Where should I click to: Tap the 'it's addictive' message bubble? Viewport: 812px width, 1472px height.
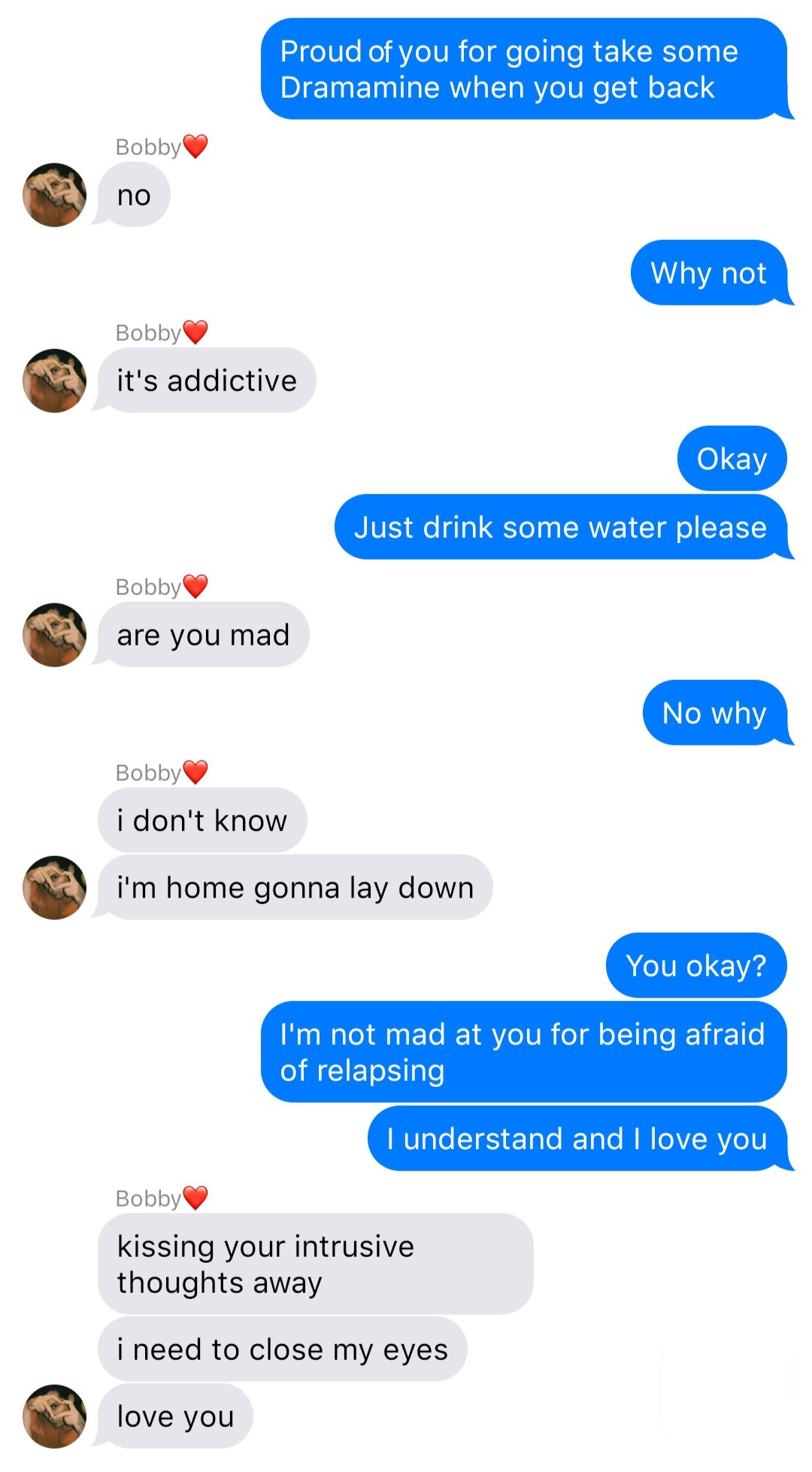tap(206, 381)
